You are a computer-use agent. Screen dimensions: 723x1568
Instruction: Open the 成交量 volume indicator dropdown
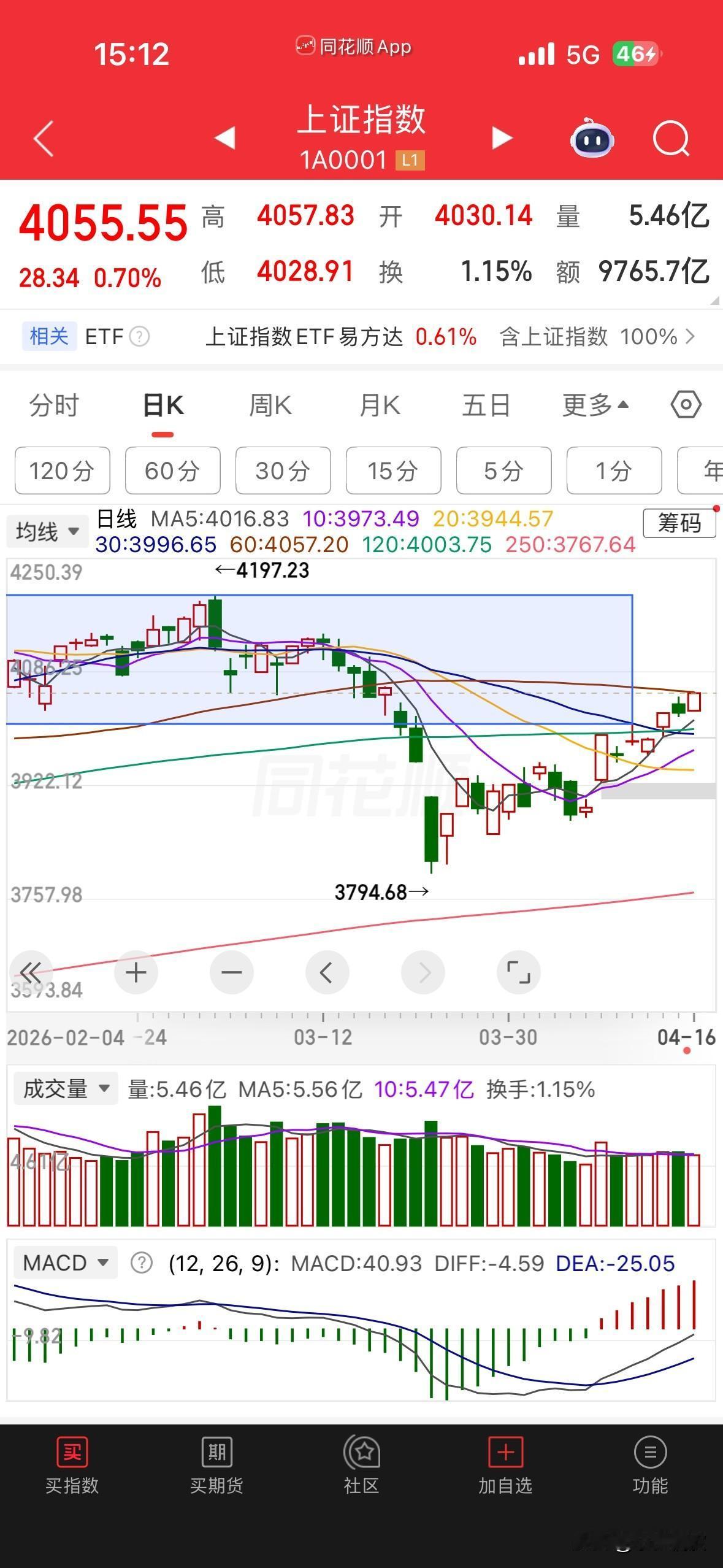pyautogui.click(x=64, y=1087)
